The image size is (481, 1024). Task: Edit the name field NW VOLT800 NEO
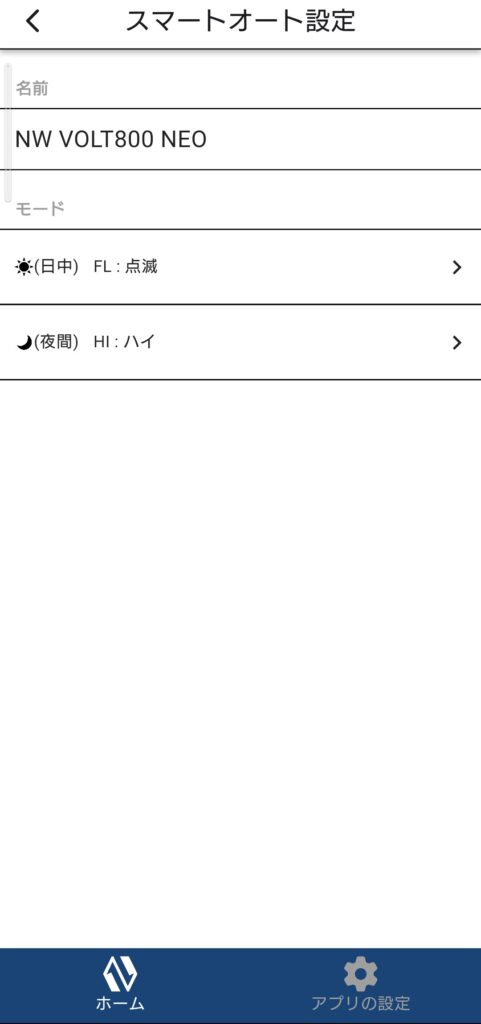pyautogui.click(x=240, y=139)
